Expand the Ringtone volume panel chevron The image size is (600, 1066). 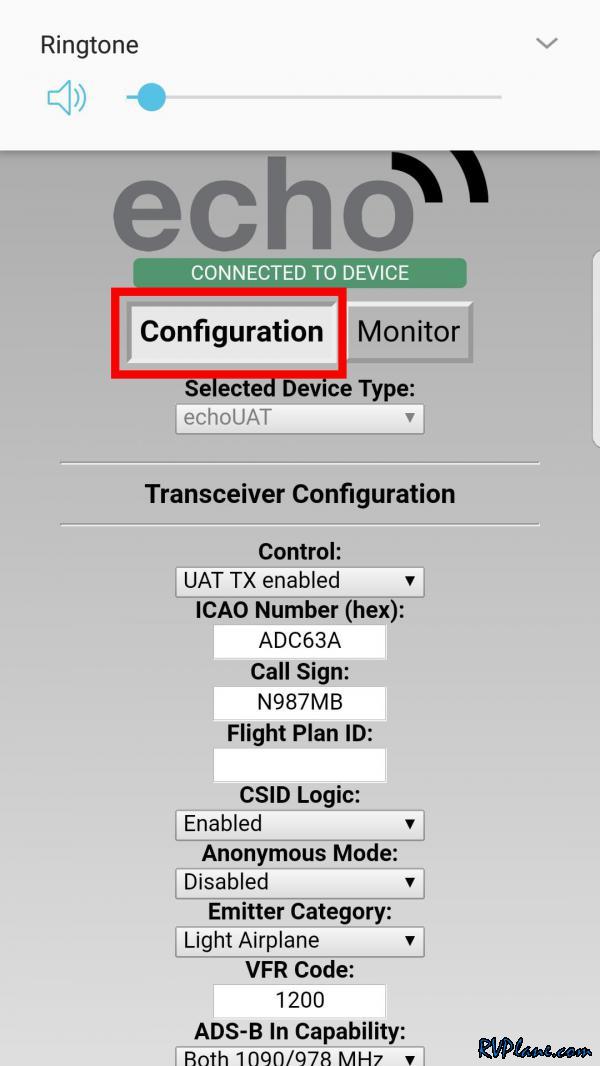tap(546, 44)
